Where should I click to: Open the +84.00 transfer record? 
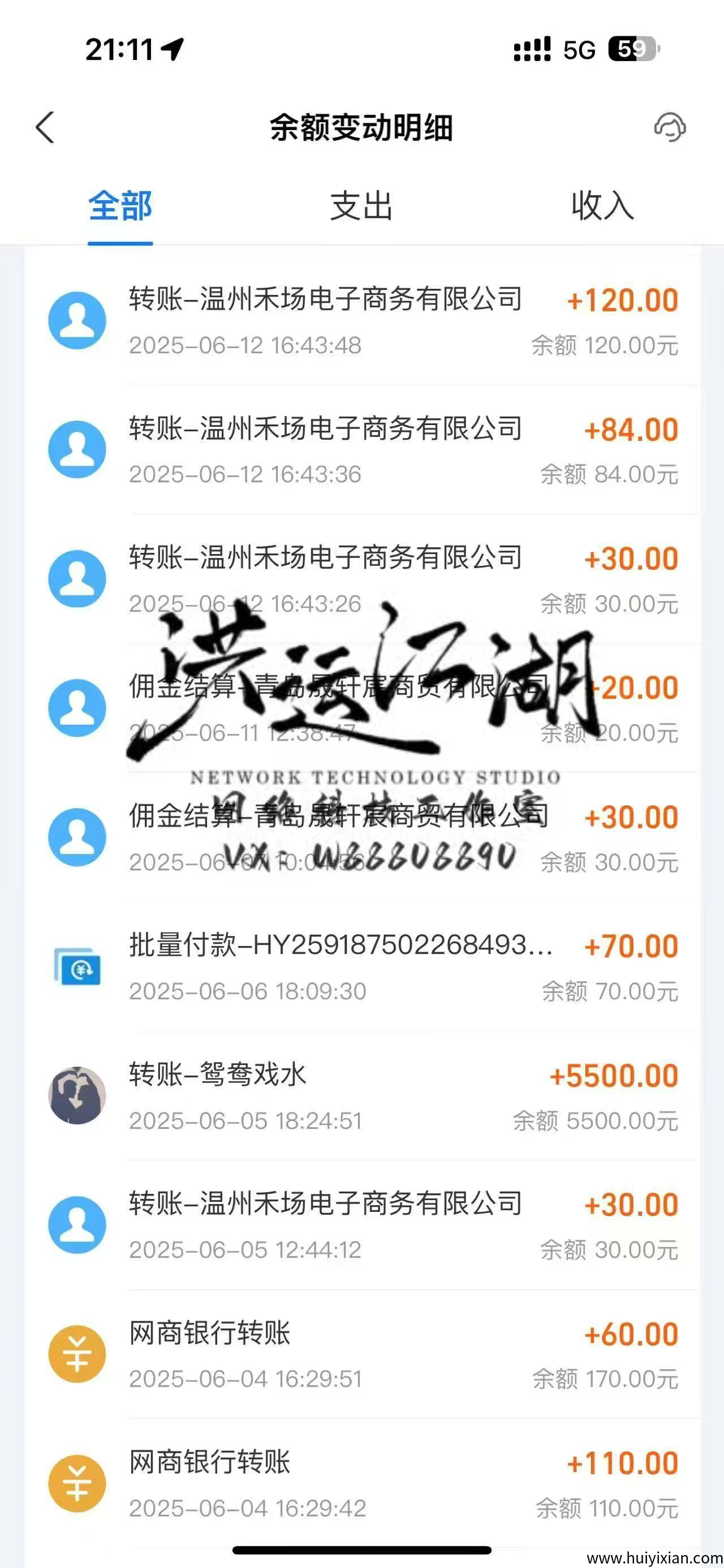point(365,451)
